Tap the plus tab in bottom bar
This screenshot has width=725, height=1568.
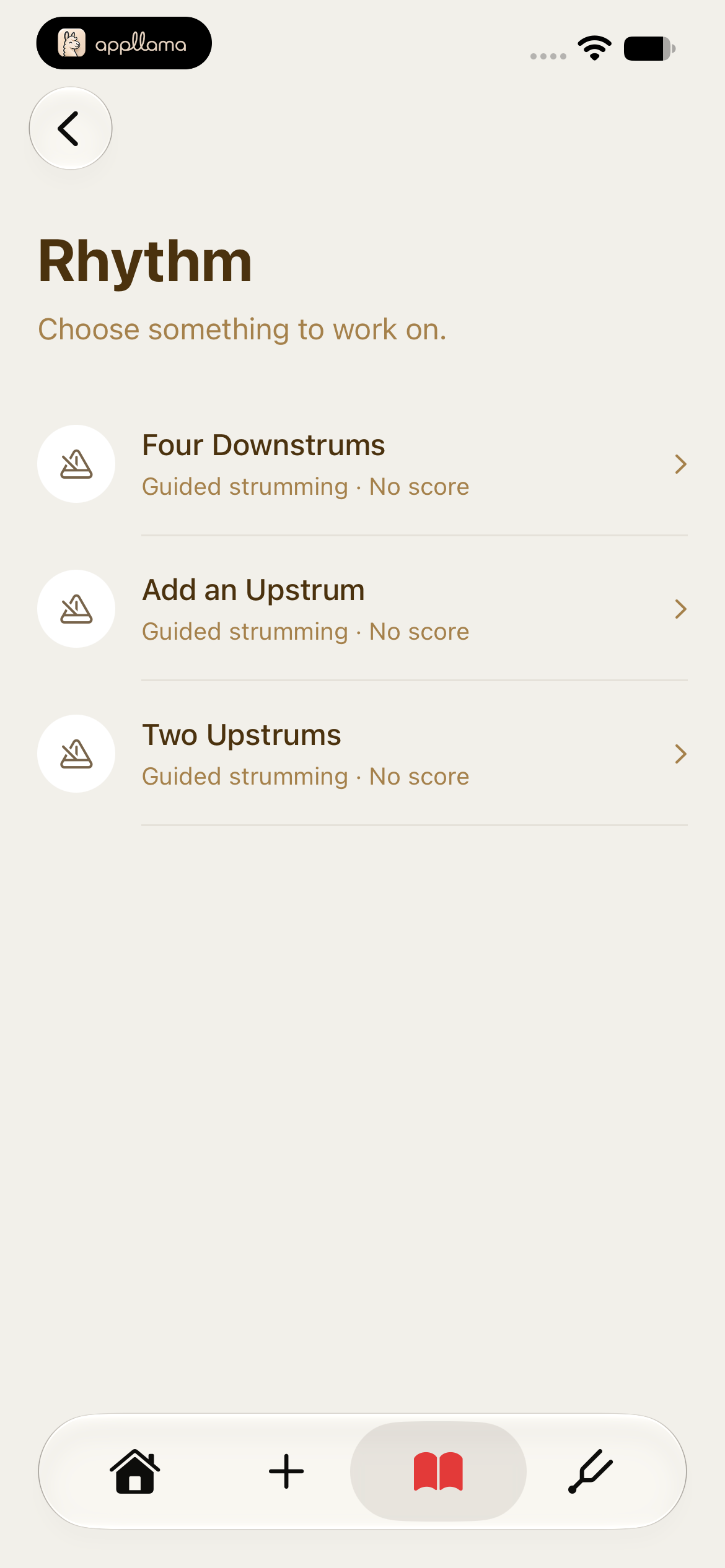[286, 1471]
